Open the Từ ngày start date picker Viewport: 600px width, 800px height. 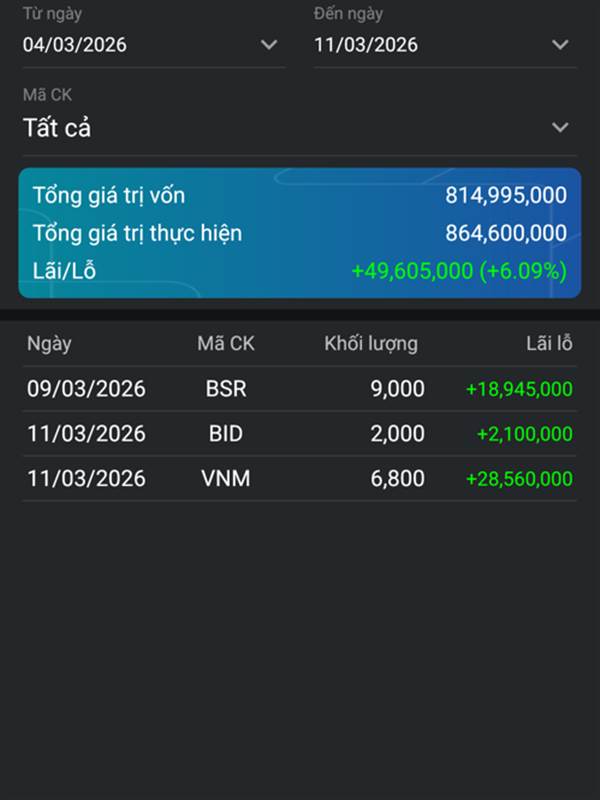click(150, 44)
